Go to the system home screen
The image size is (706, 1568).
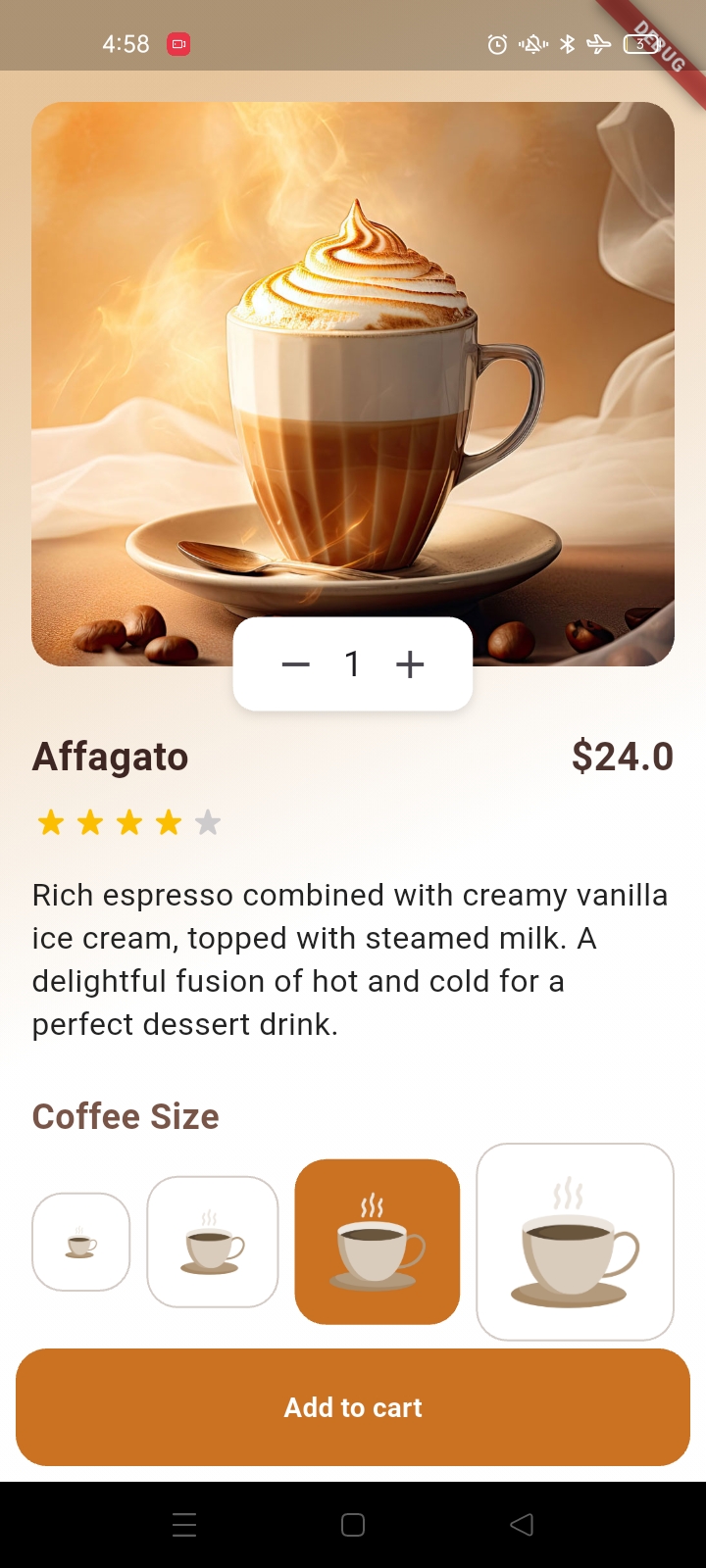click(x=353, y=1525)
